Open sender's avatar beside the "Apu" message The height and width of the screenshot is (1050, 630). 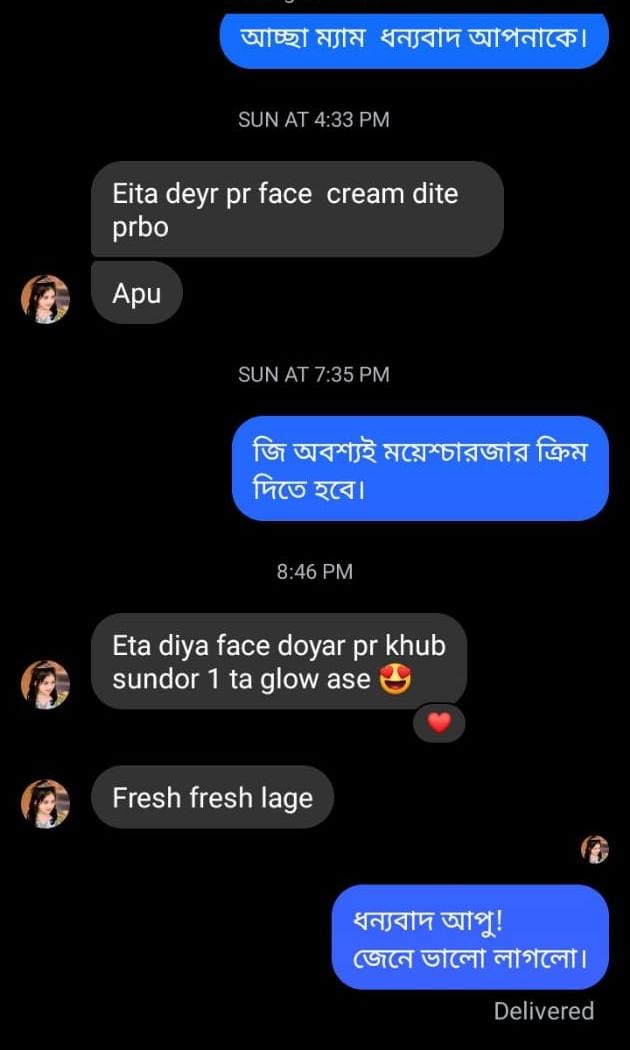(x=46, y=299)
